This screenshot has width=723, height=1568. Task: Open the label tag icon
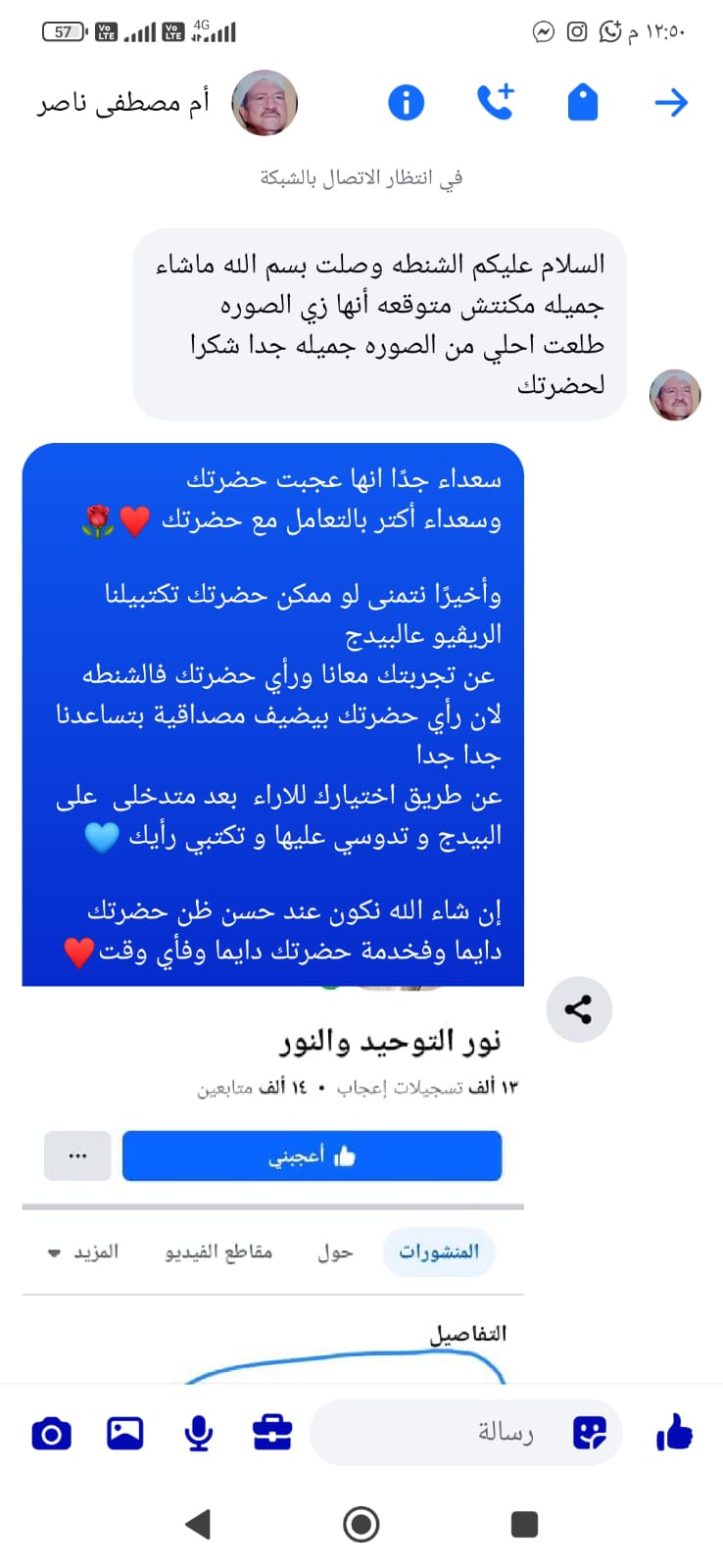tap(582, 102)
